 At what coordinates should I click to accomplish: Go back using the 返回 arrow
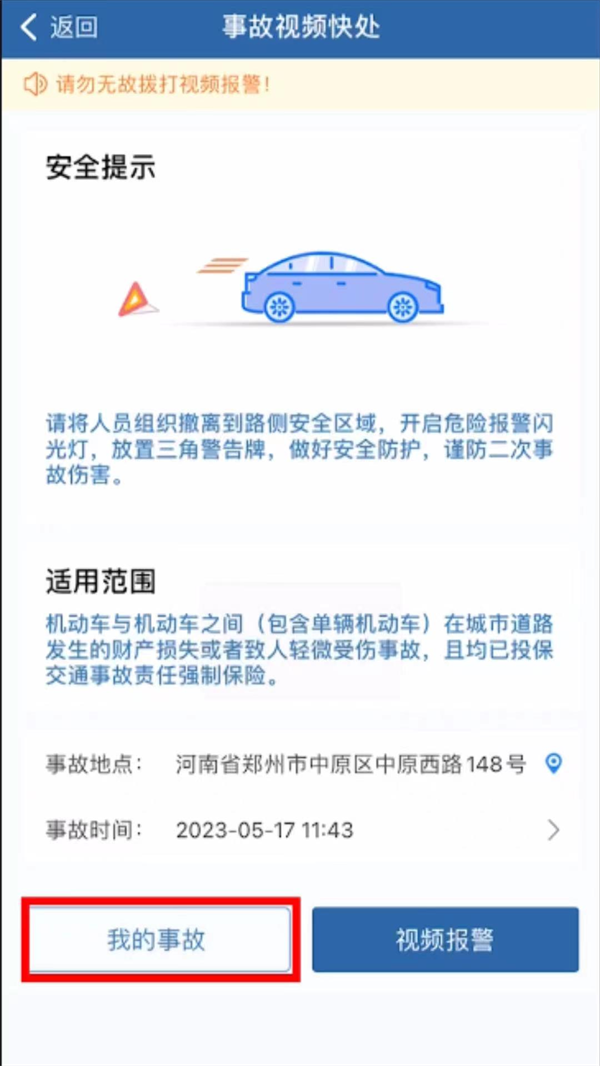coord(58,27)
